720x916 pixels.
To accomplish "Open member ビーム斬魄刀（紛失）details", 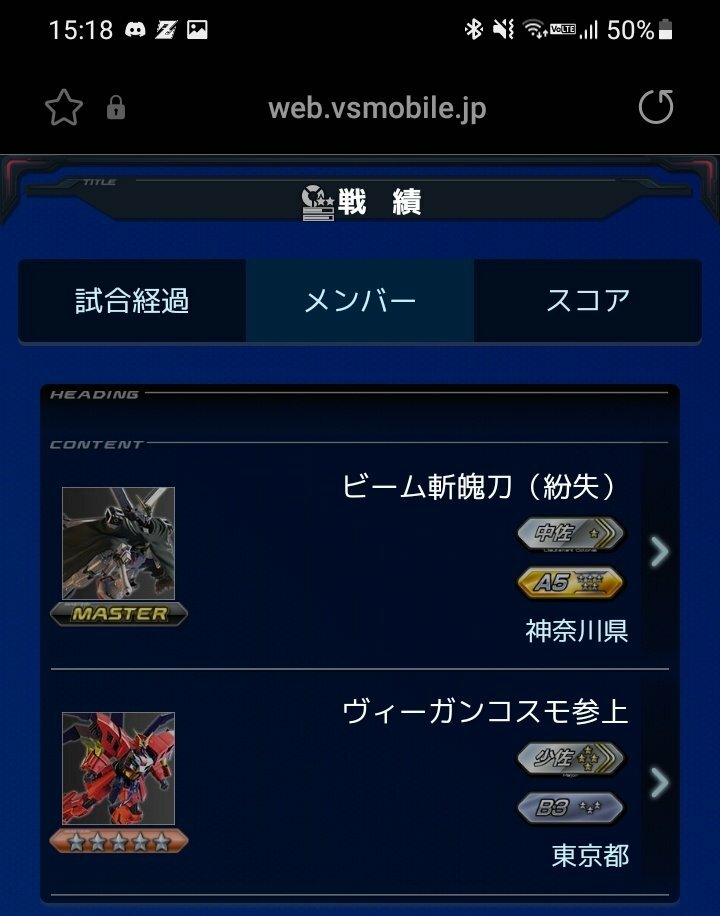I will [658, 551].
